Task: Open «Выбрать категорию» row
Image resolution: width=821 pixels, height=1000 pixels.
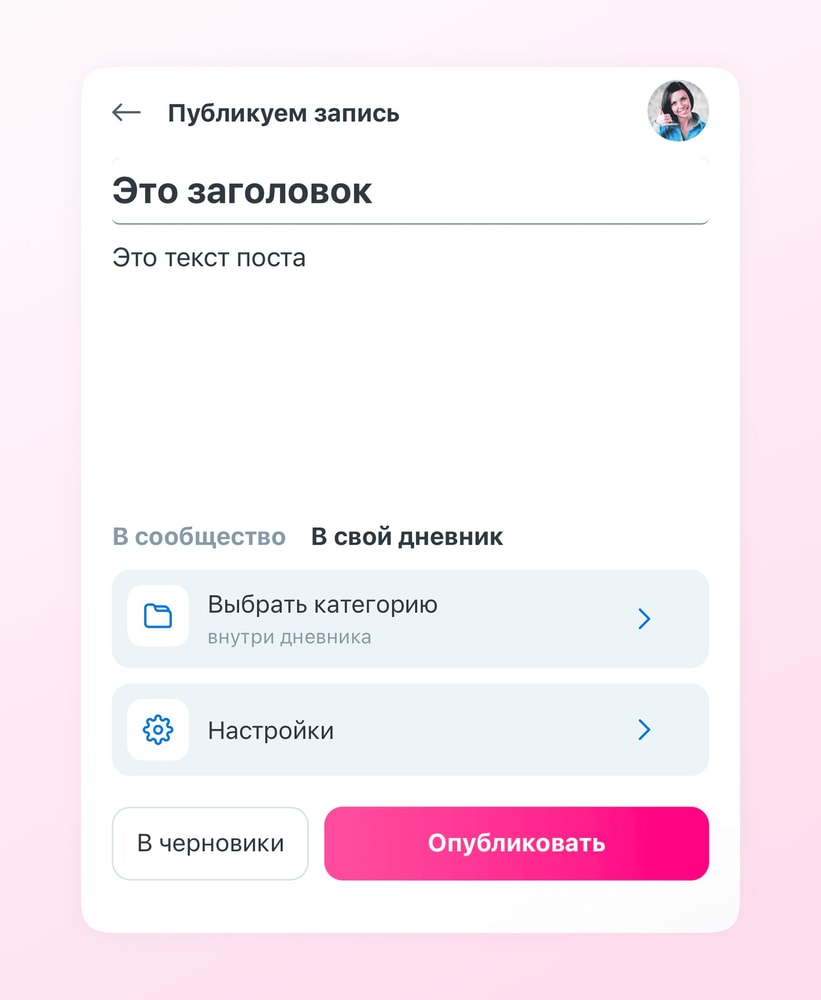Action: 410,618
